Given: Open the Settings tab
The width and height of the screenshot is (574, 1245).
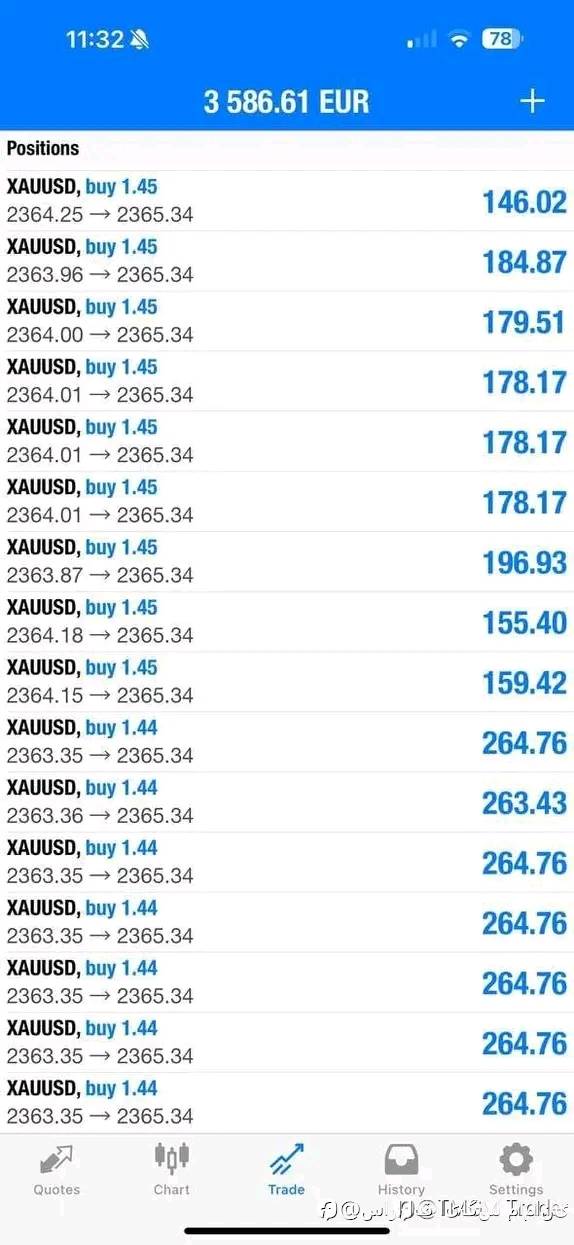Looking at the screenshot, I should pos(516,1171).
